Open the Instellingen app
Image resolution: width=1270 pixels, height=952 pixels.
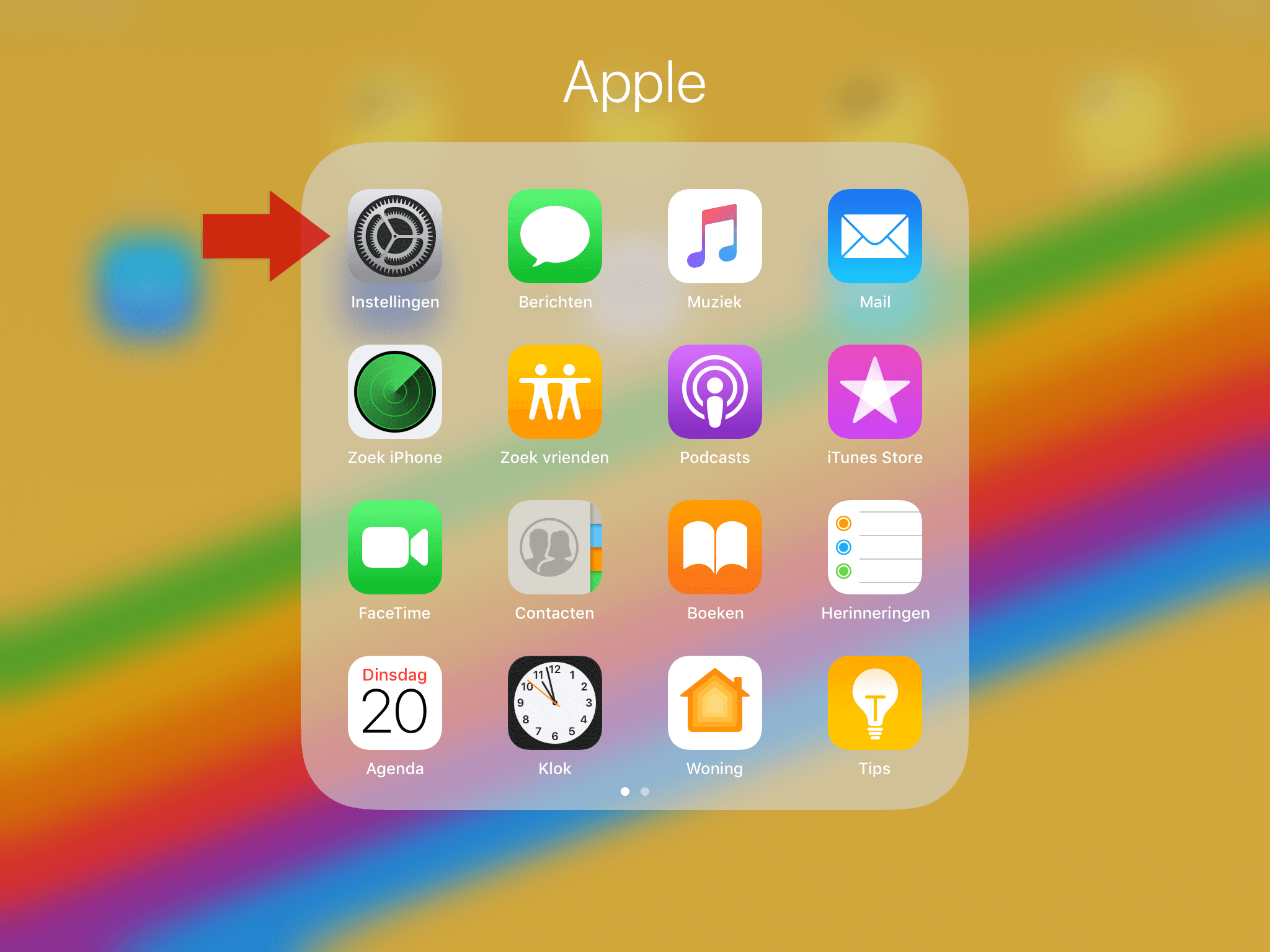[394, 236]
